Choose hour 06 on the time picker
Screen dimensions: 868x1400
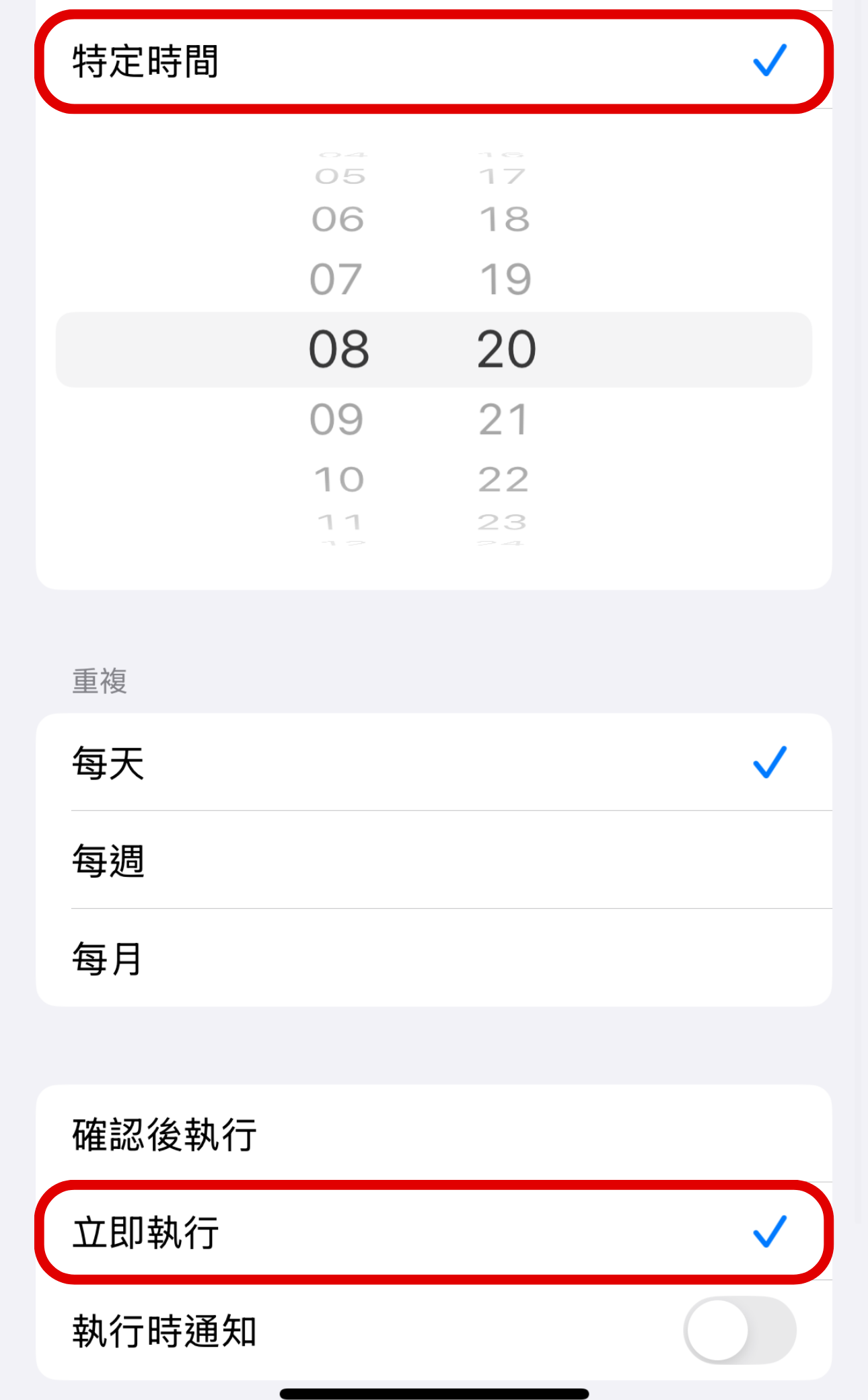tap(339, 219)
